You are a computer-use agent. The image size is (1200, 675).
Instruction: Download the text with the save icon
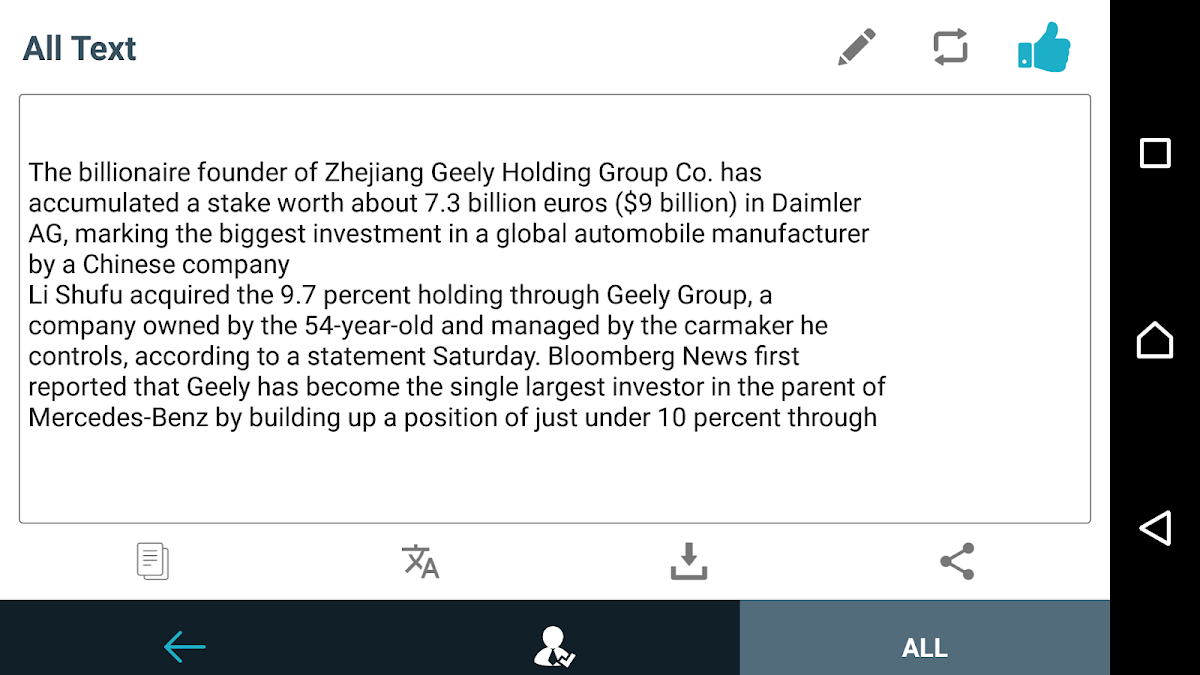(x=688, y=561)
